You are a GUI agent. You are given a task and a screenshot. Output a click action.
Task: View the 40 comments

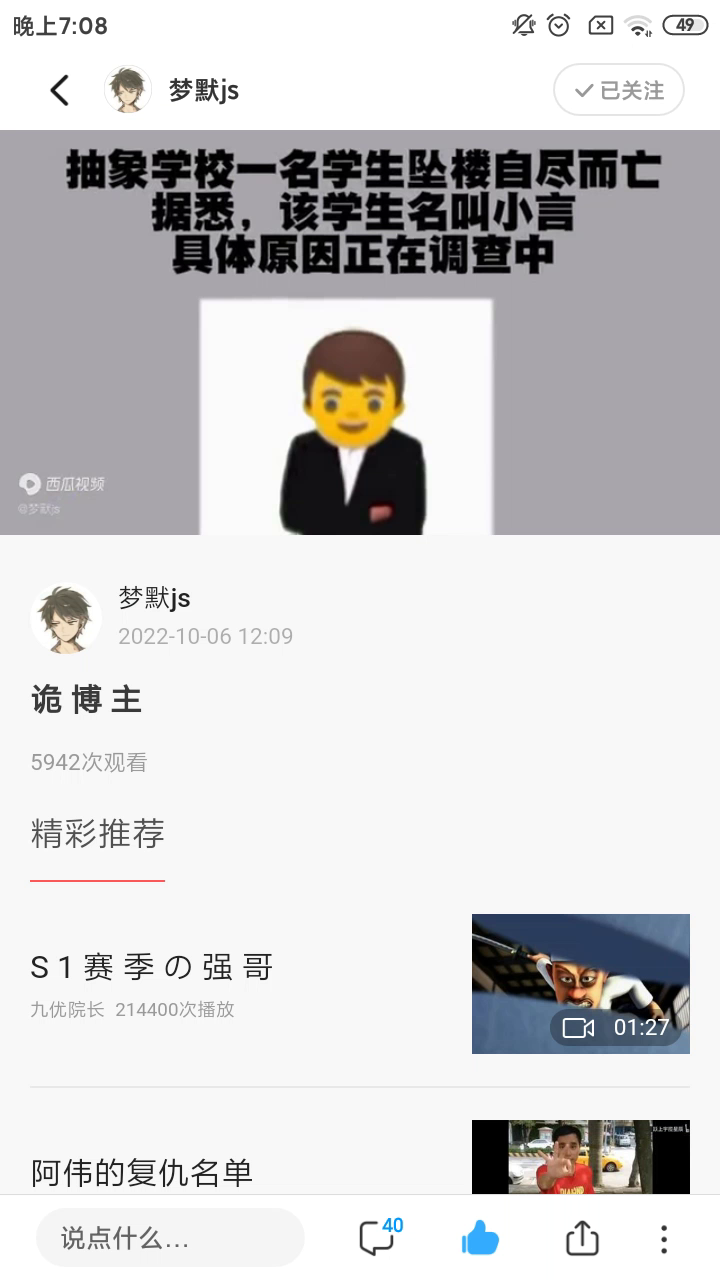[379, 1238]
